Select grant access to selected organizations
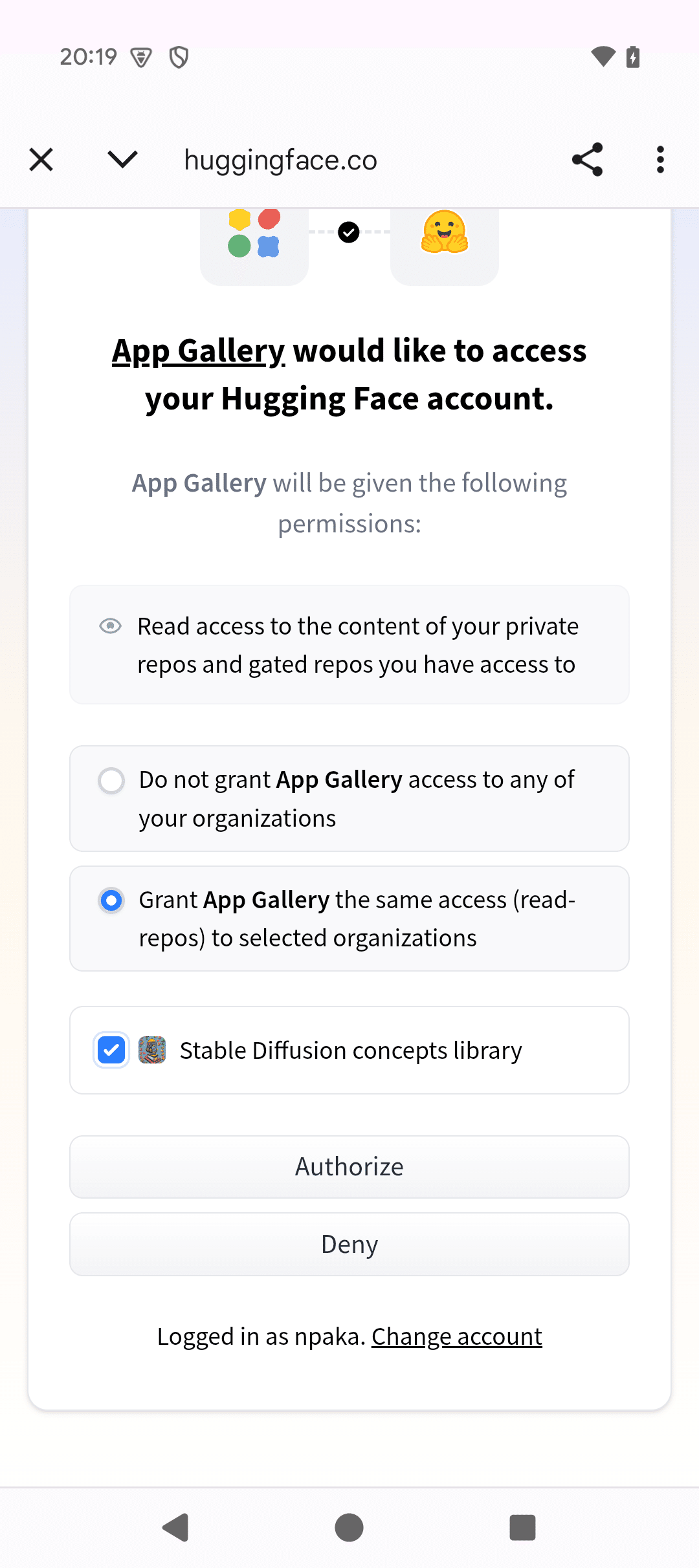 111,900
